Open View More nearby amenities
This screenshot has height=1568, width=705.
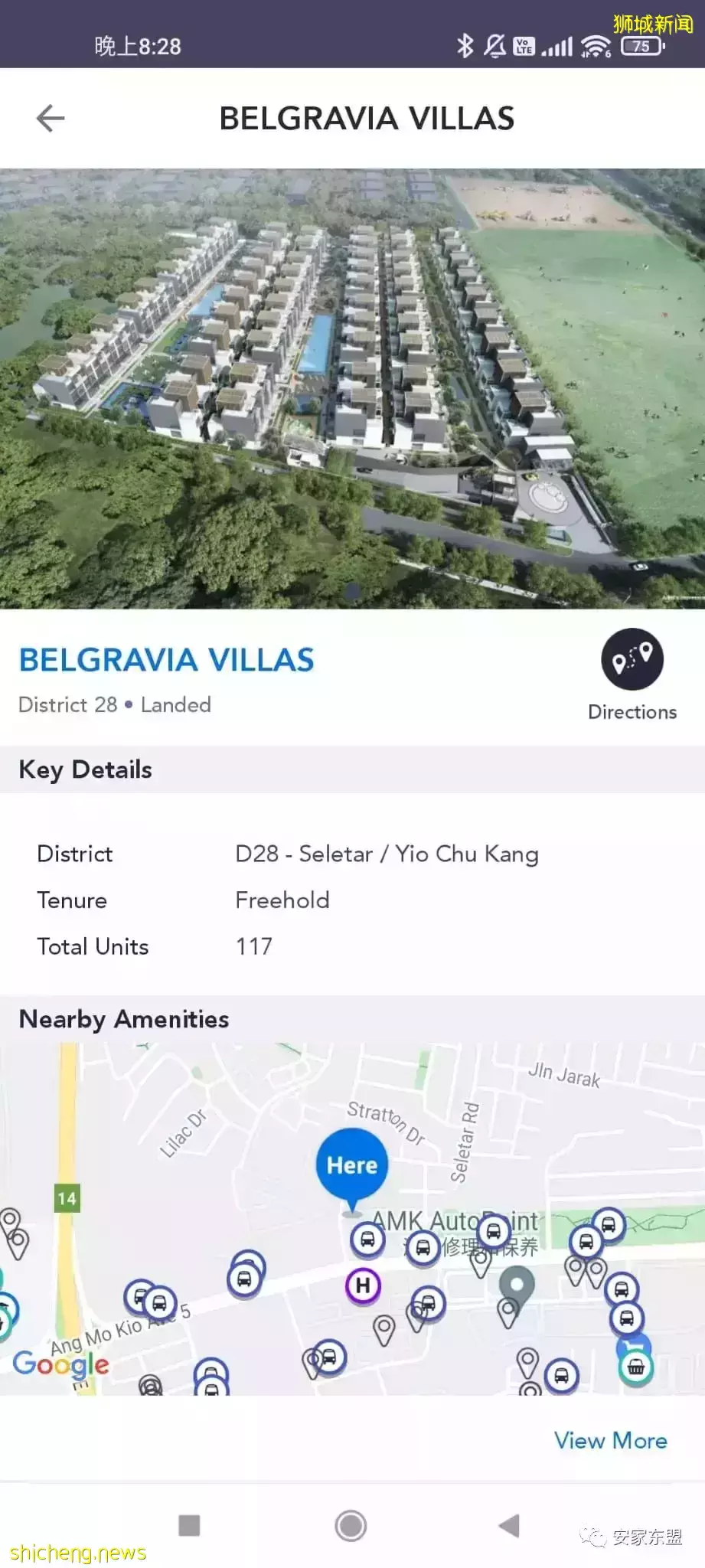point(610,1440)
